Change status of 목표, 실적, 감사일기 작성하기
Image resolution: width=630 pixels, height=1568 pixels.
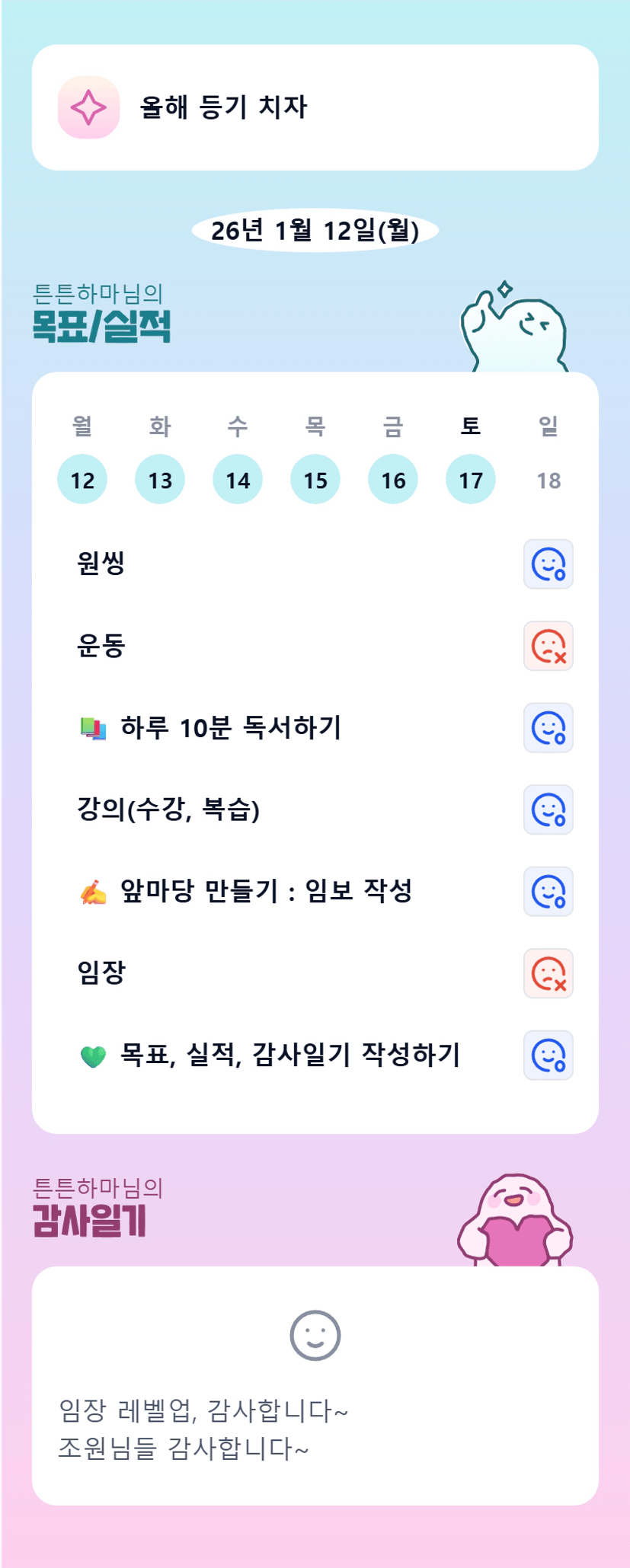[x=548, y=1055]
